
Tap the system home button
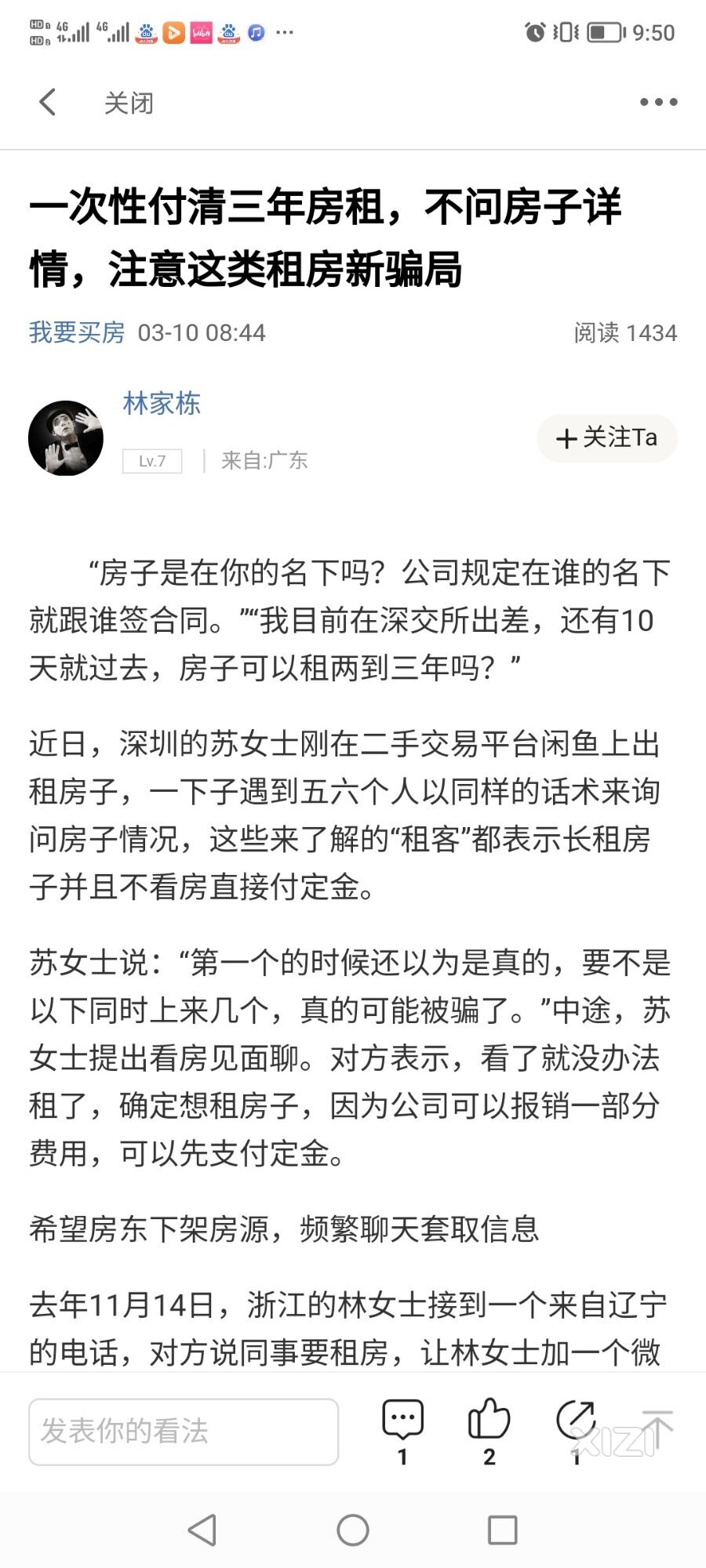[x=353, y=1530]
